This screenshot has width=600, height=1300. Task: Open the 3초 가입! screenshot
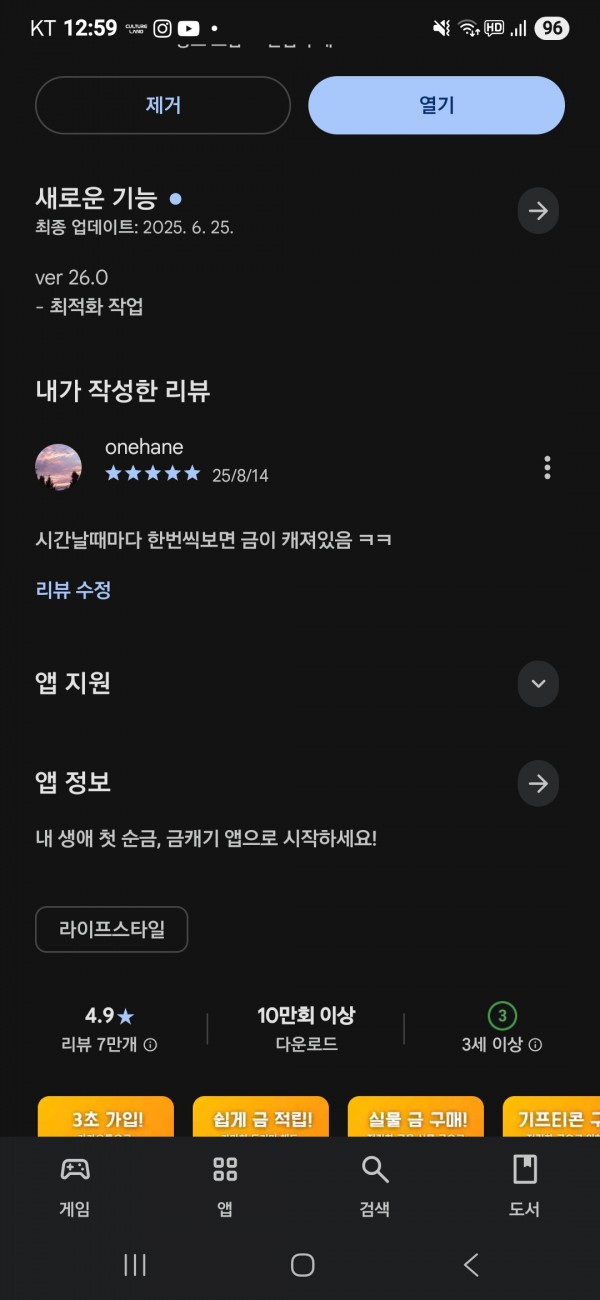pyautogui.click(x=106, y=1117)
